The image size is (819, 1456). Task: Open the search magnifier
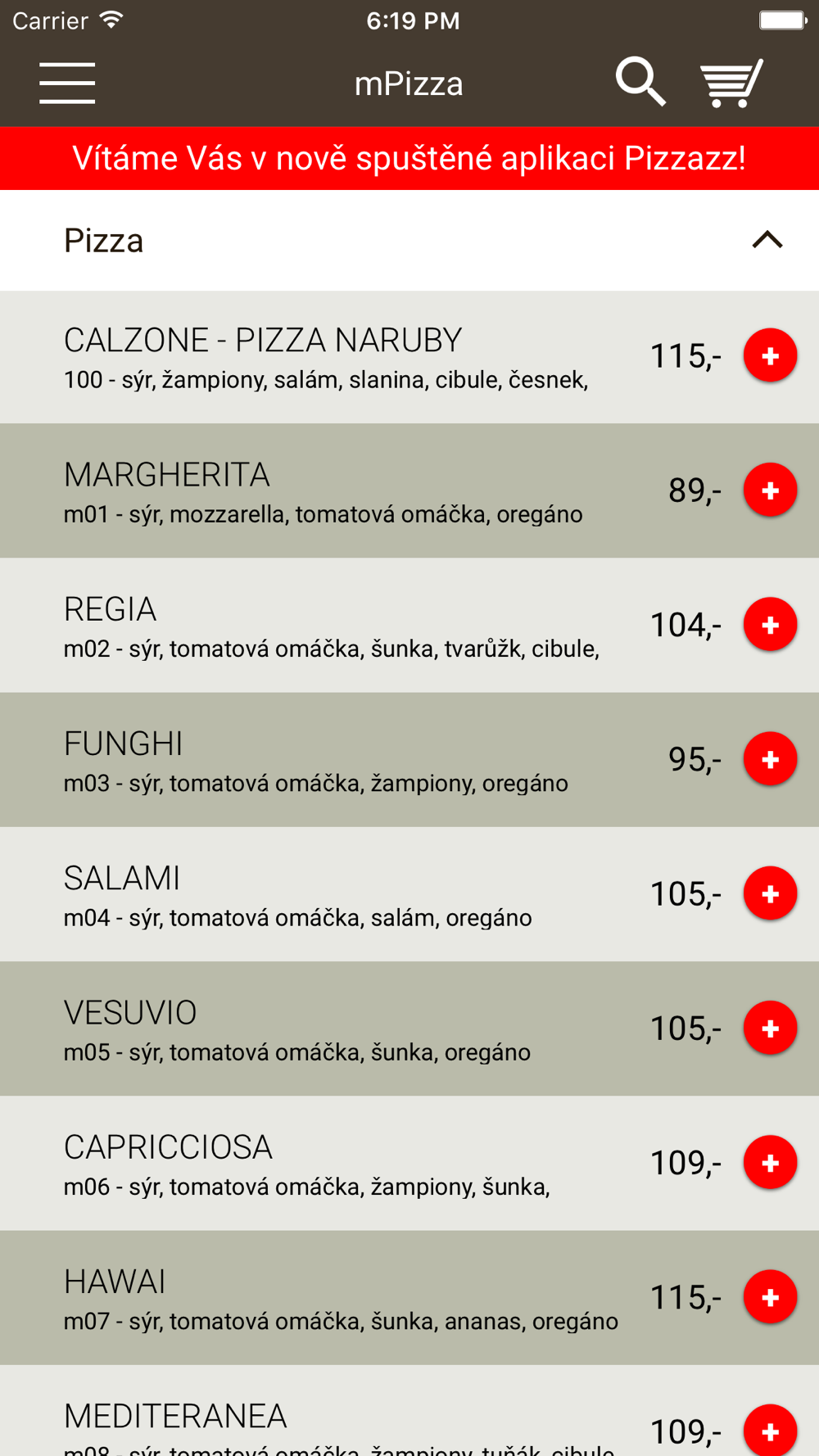click(640, 82)
